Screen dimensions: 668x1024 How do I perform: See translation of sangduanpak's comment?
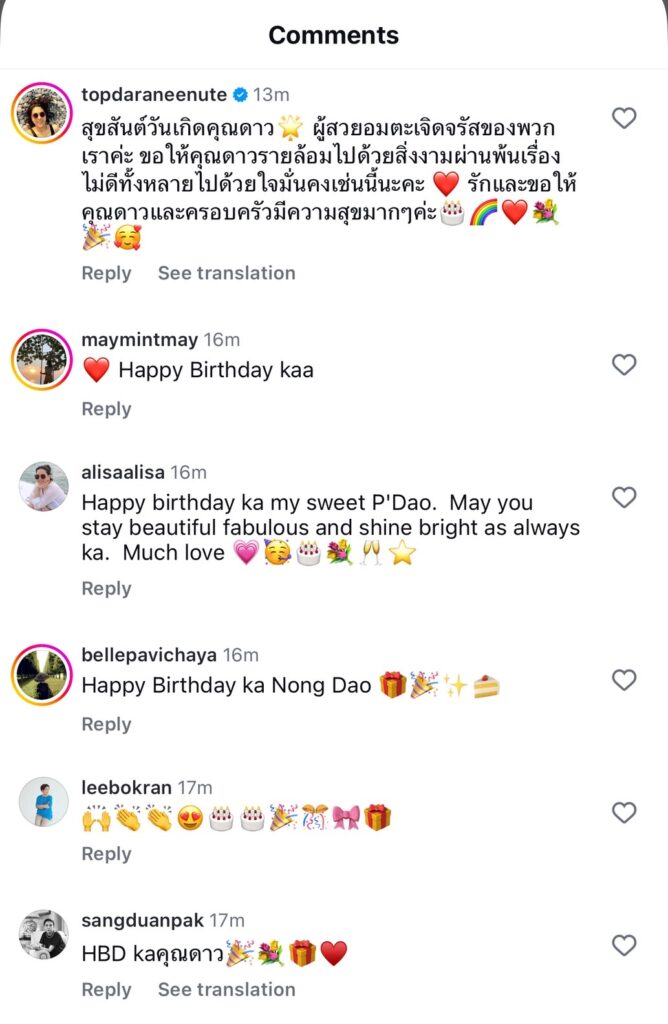pos(226,989)
